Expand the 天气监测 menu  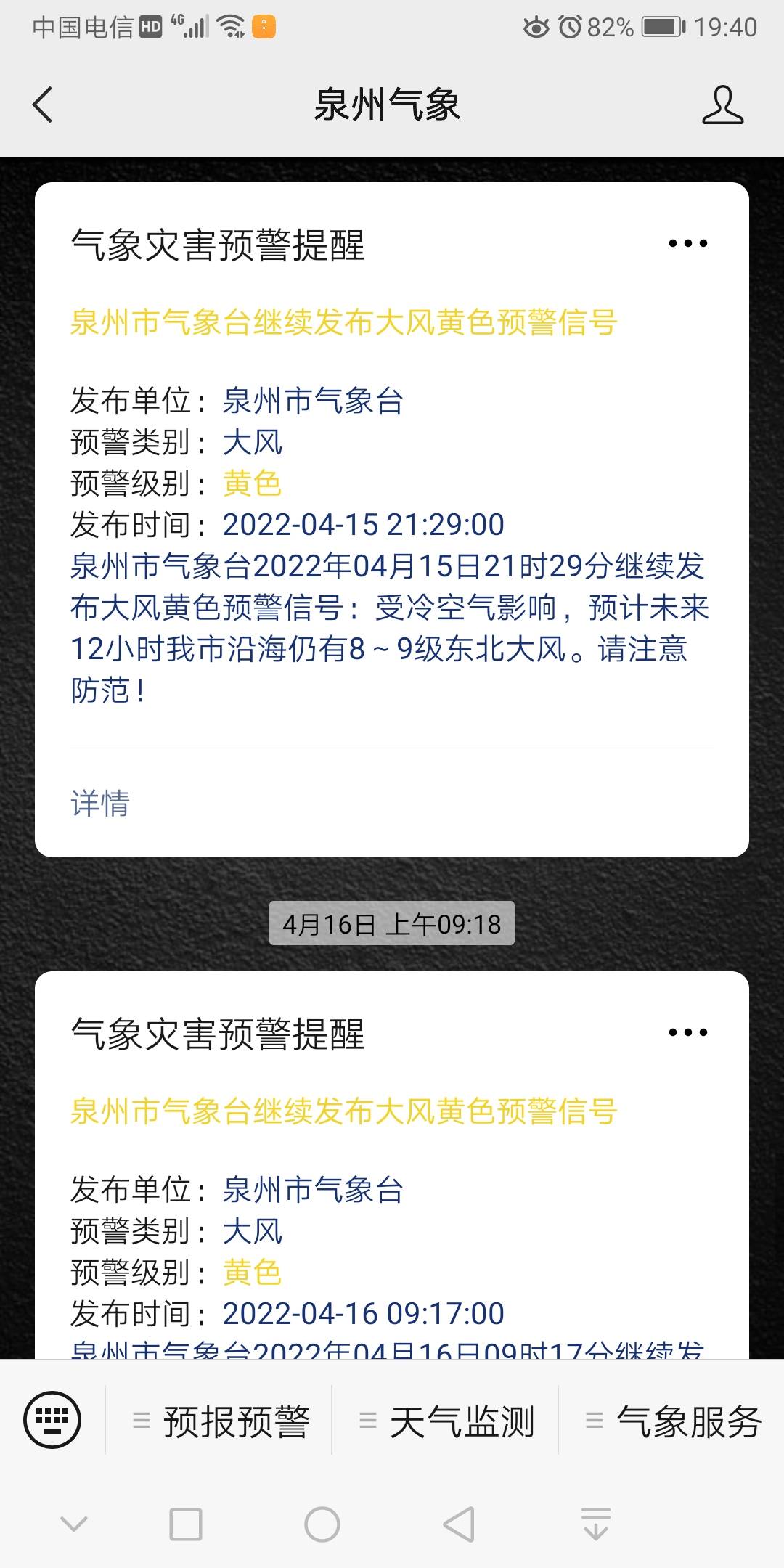pyautogui.click(x=446, y=1421)
